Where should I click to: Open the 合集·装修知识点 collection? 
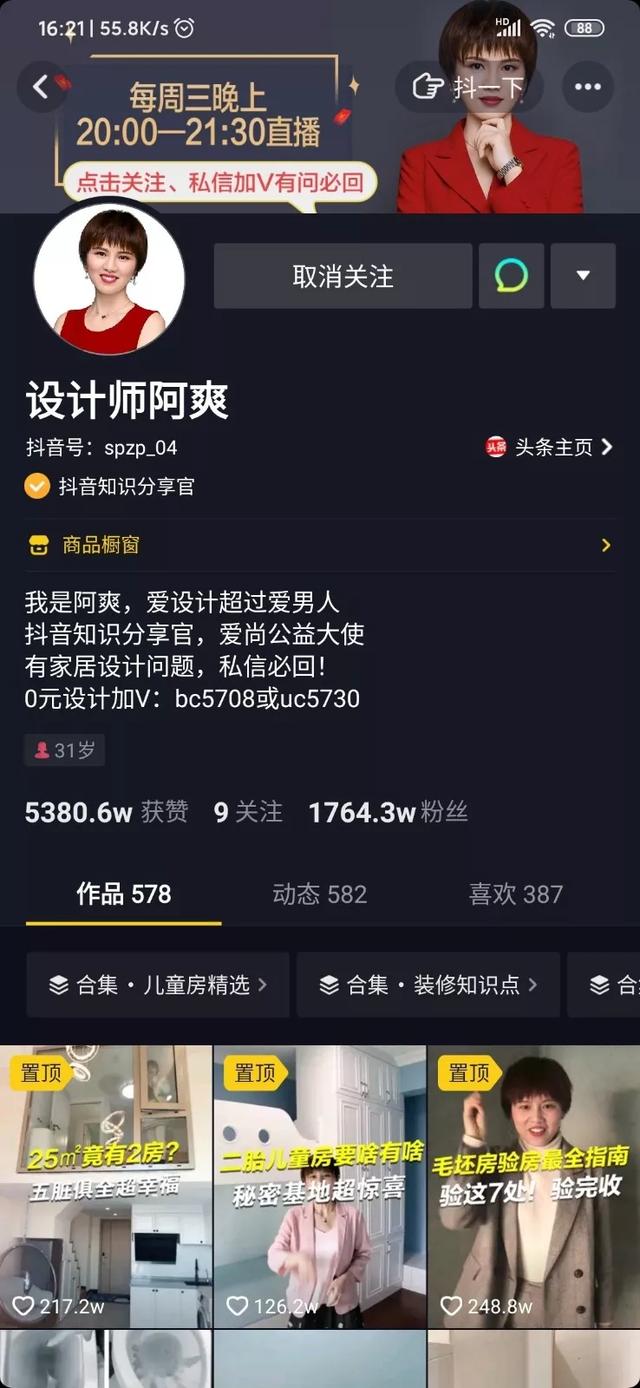click(x=428, y=985)
